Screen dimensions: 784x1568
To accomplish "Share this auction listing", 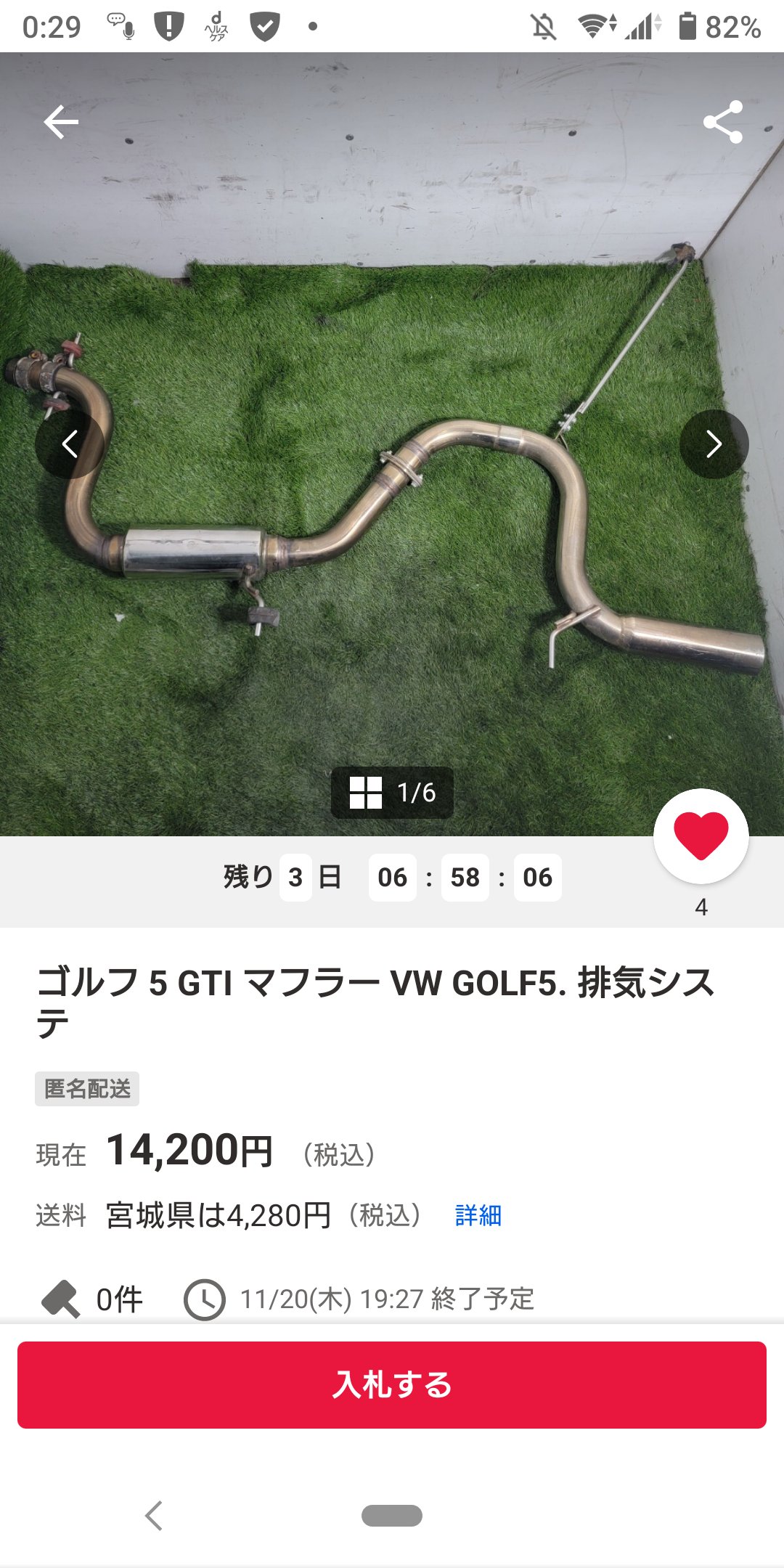I will click(x=723, y=122).
